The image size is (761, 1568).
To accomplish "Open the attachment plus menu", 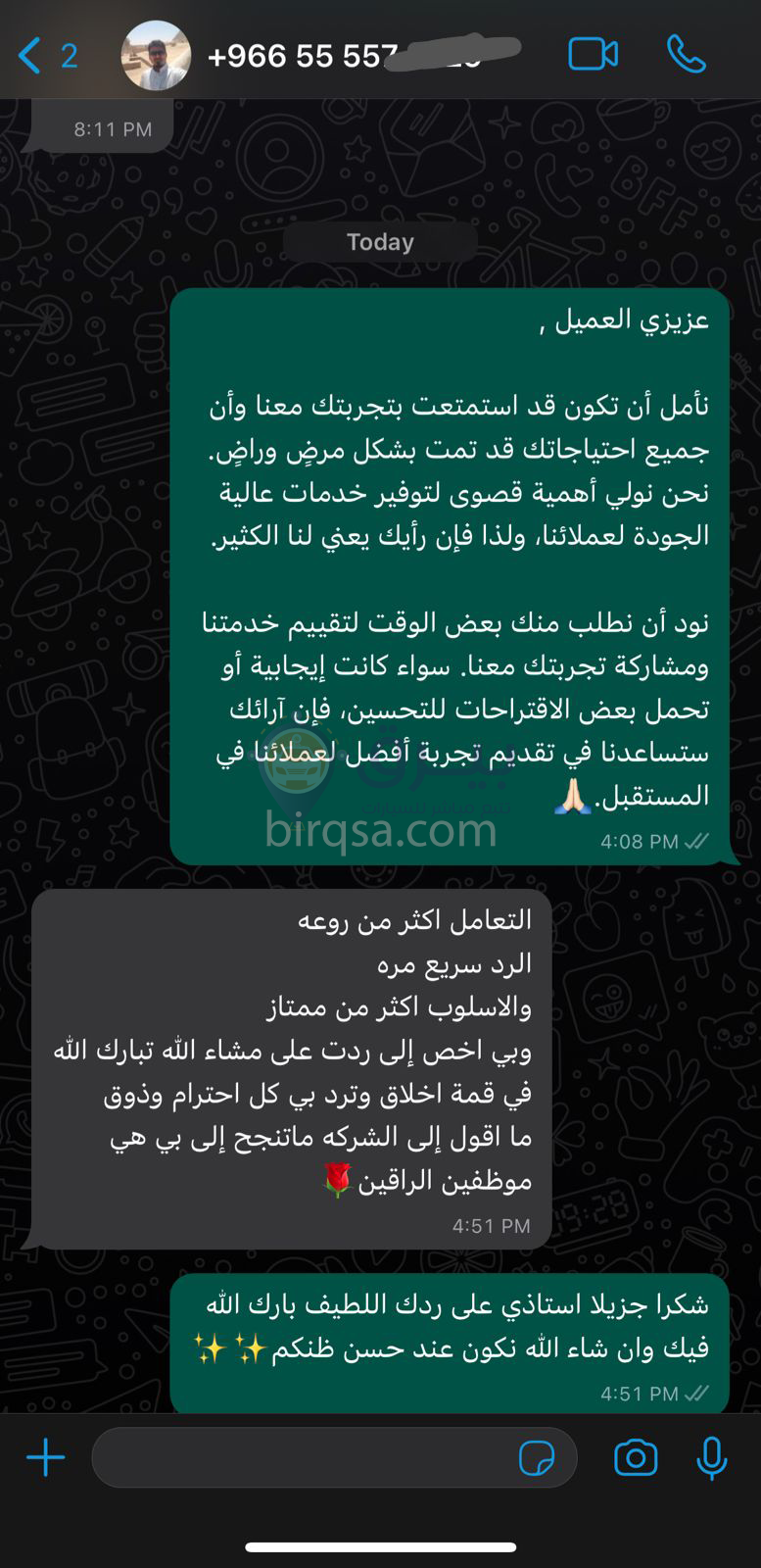I will click(x=45, y=1457).
